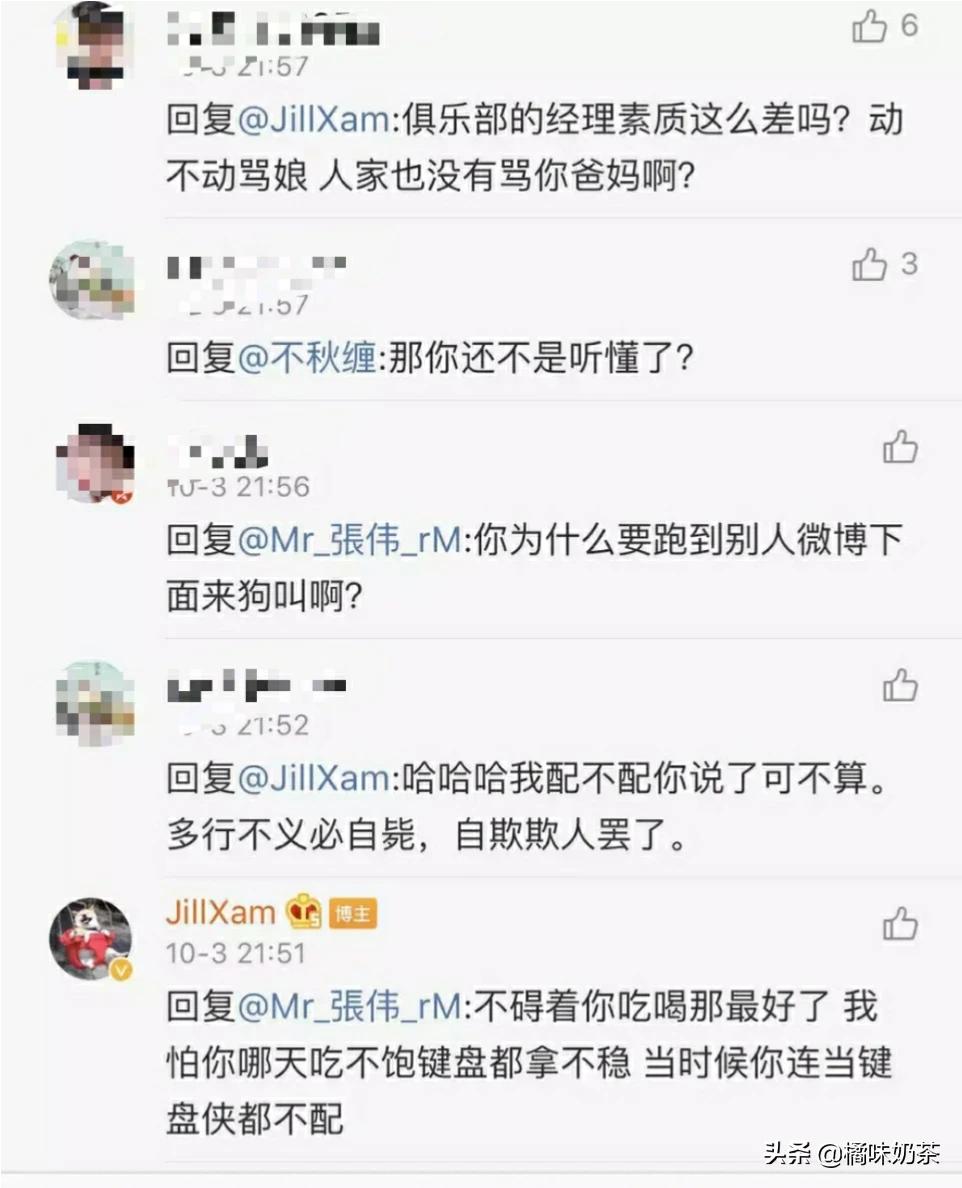The image size is (962, 1188).
Task: Like the comment starting 哈哈哈我配不配
Action: tap(900, 686)
